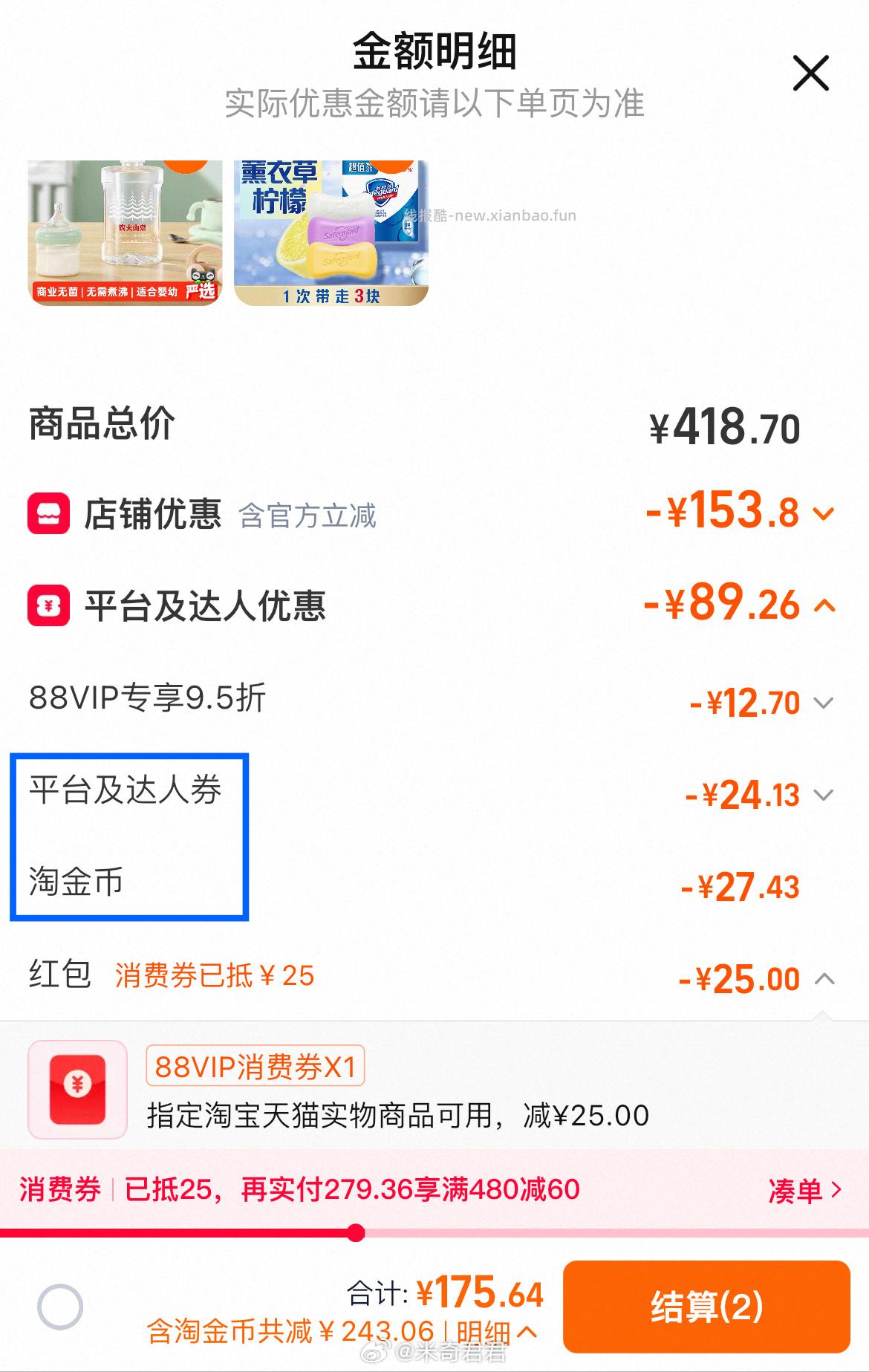The image size is (869, 1372).
Task: Collapse the 平台及达人优惠 section chevron
Action: click(823, 605)
